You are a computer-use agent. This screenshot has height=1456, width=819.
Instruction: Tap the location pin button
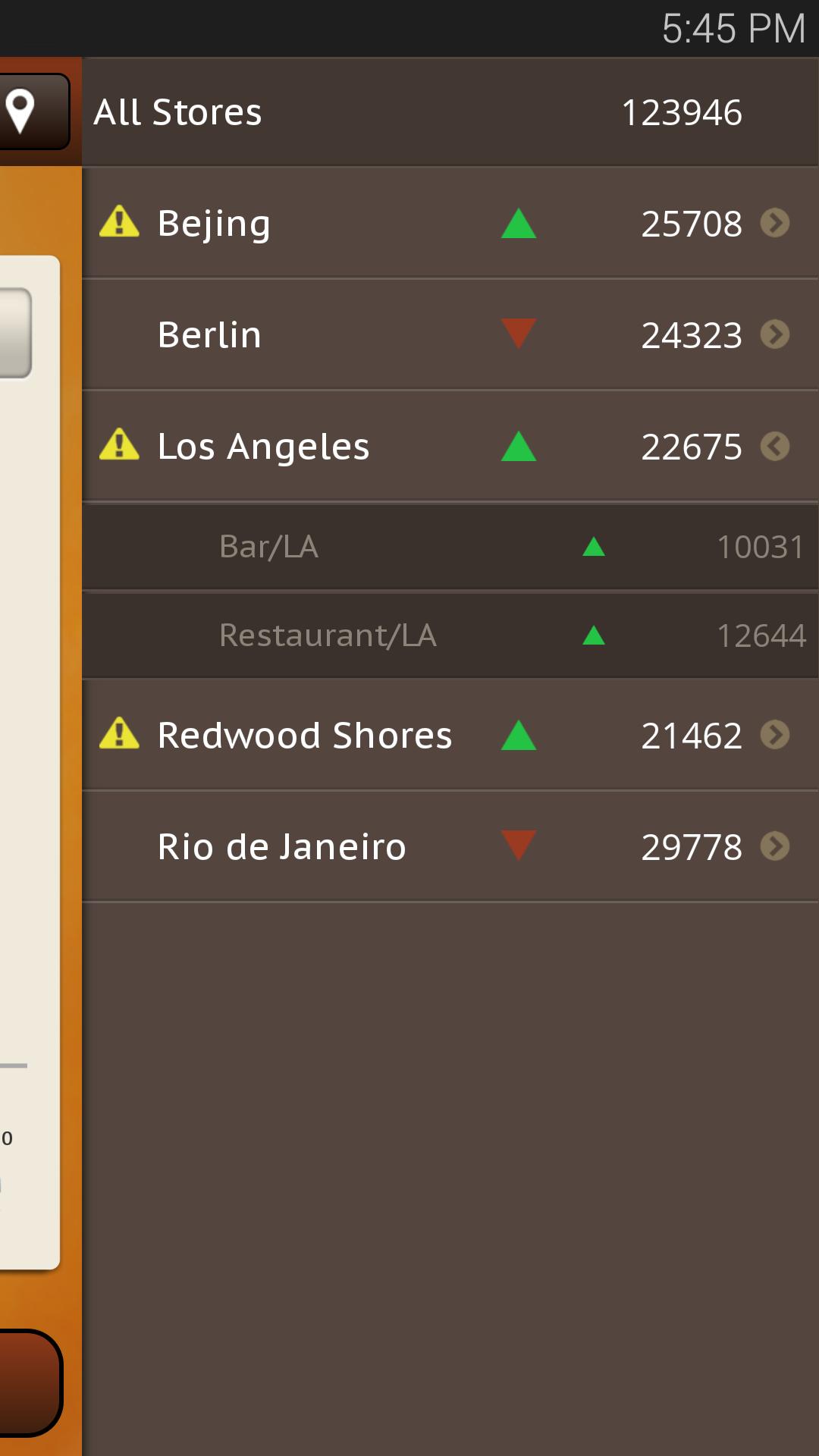click(x=23, y=111)
